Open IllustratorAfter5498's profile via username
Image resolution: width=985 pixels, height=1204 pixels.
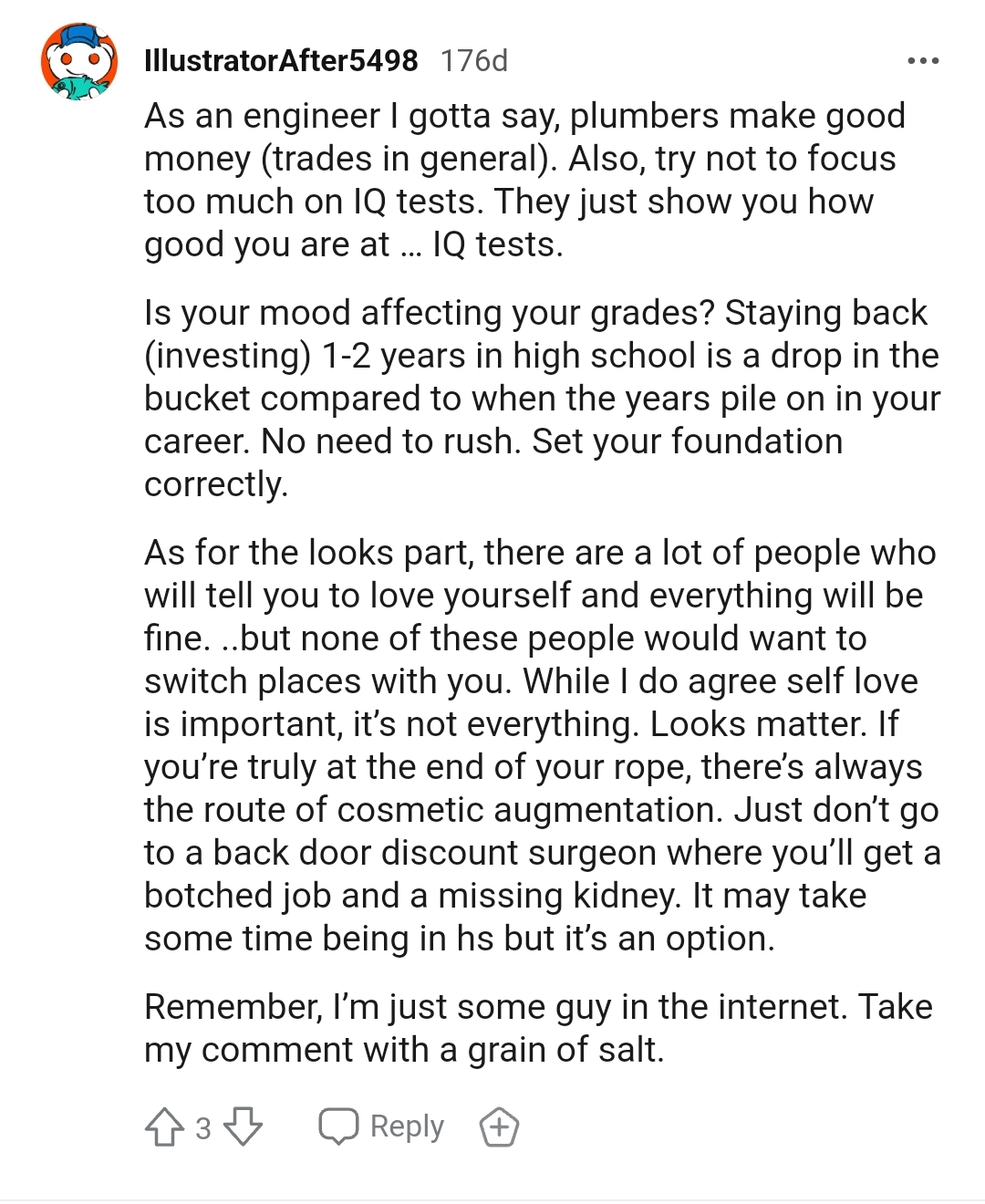tap(281, 61)
